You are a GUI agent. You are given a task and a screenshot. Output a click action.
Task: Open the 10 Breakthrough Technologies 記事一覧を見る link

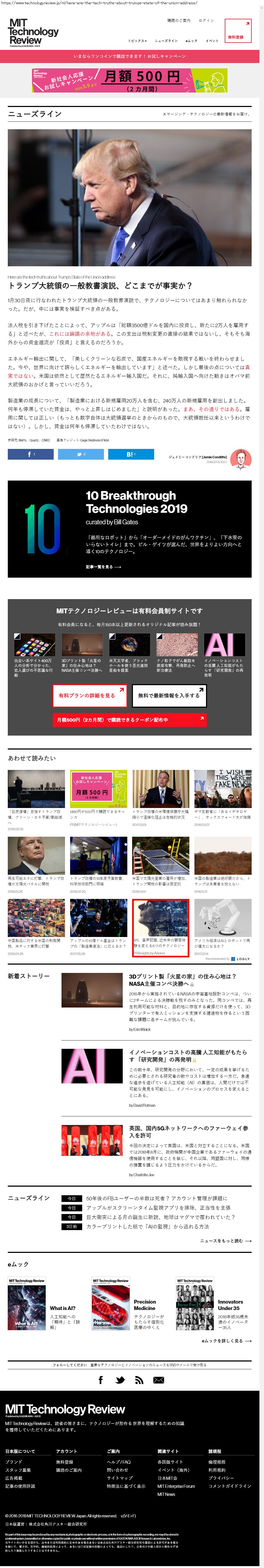[x=103, y=567]
